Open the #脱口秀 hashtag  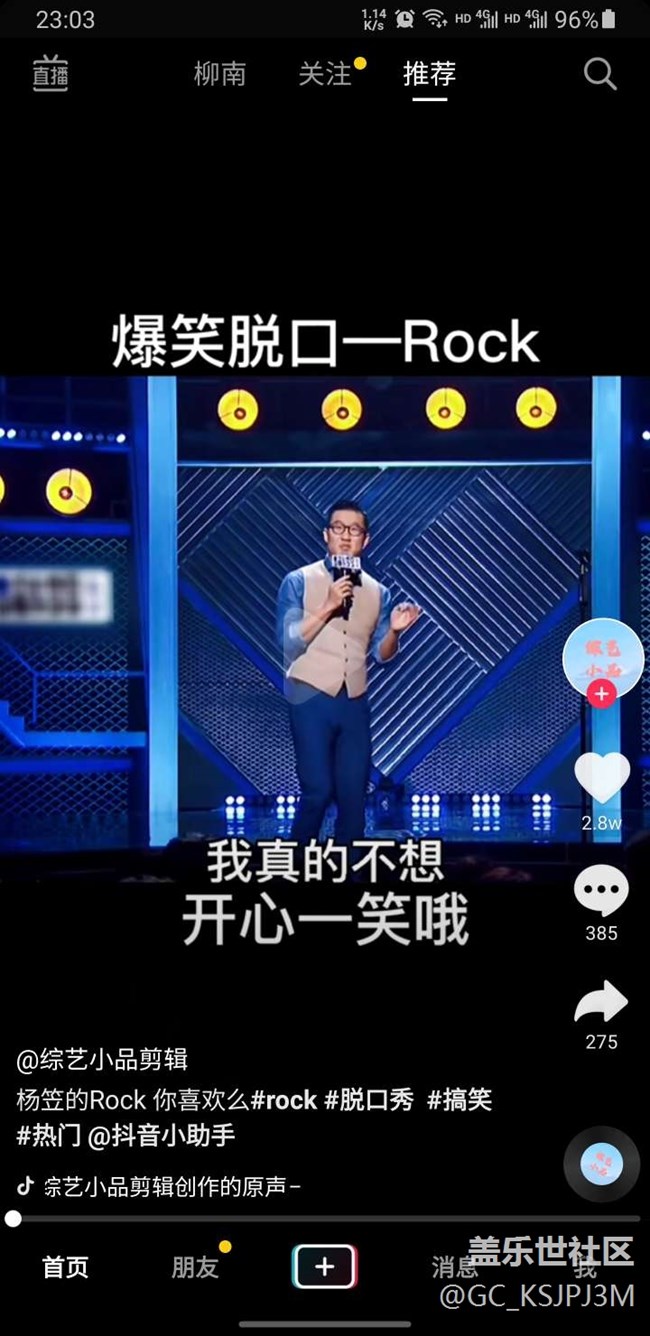369,1100
